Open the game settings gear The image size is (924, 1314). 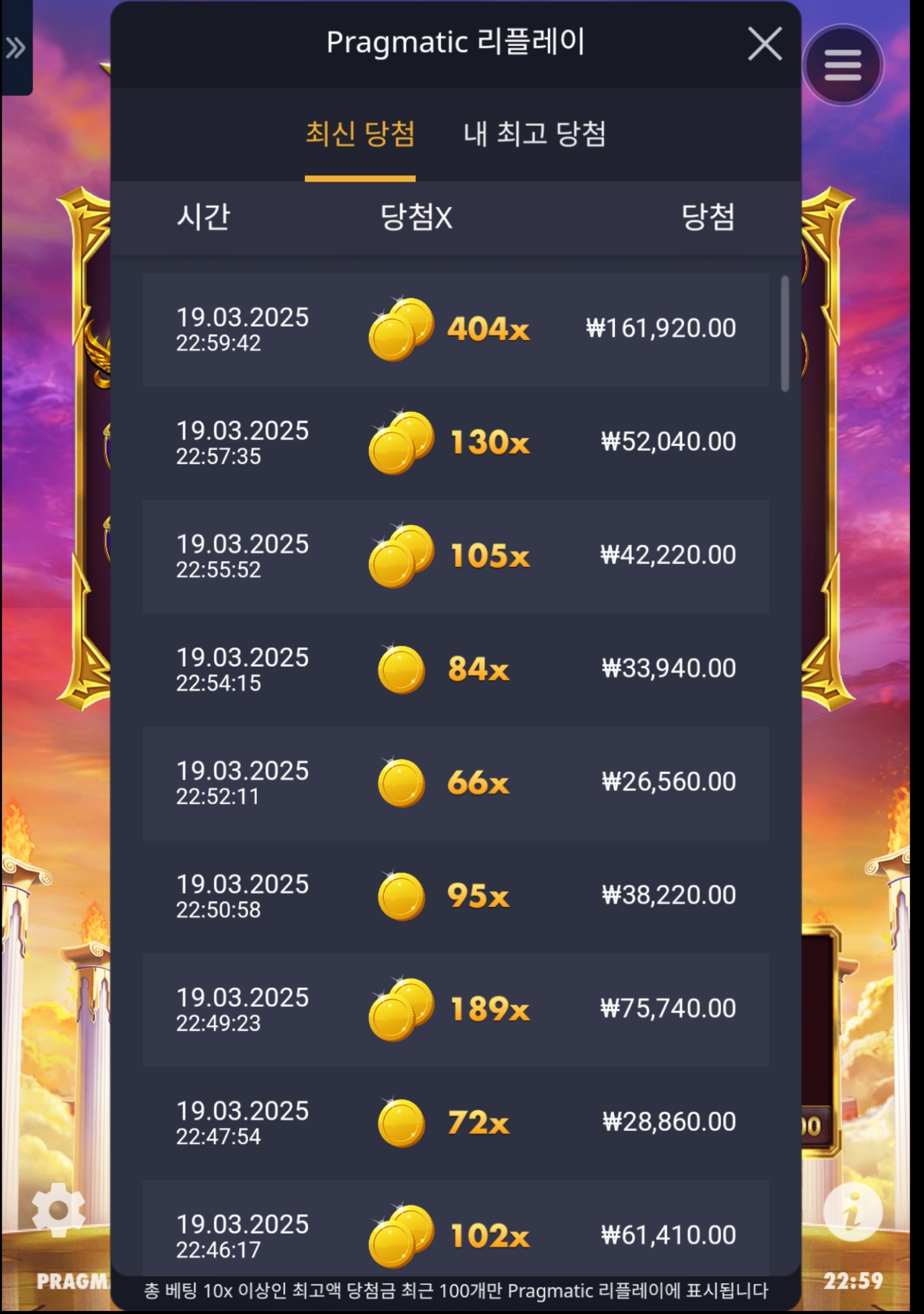(x=58, y=1209)
